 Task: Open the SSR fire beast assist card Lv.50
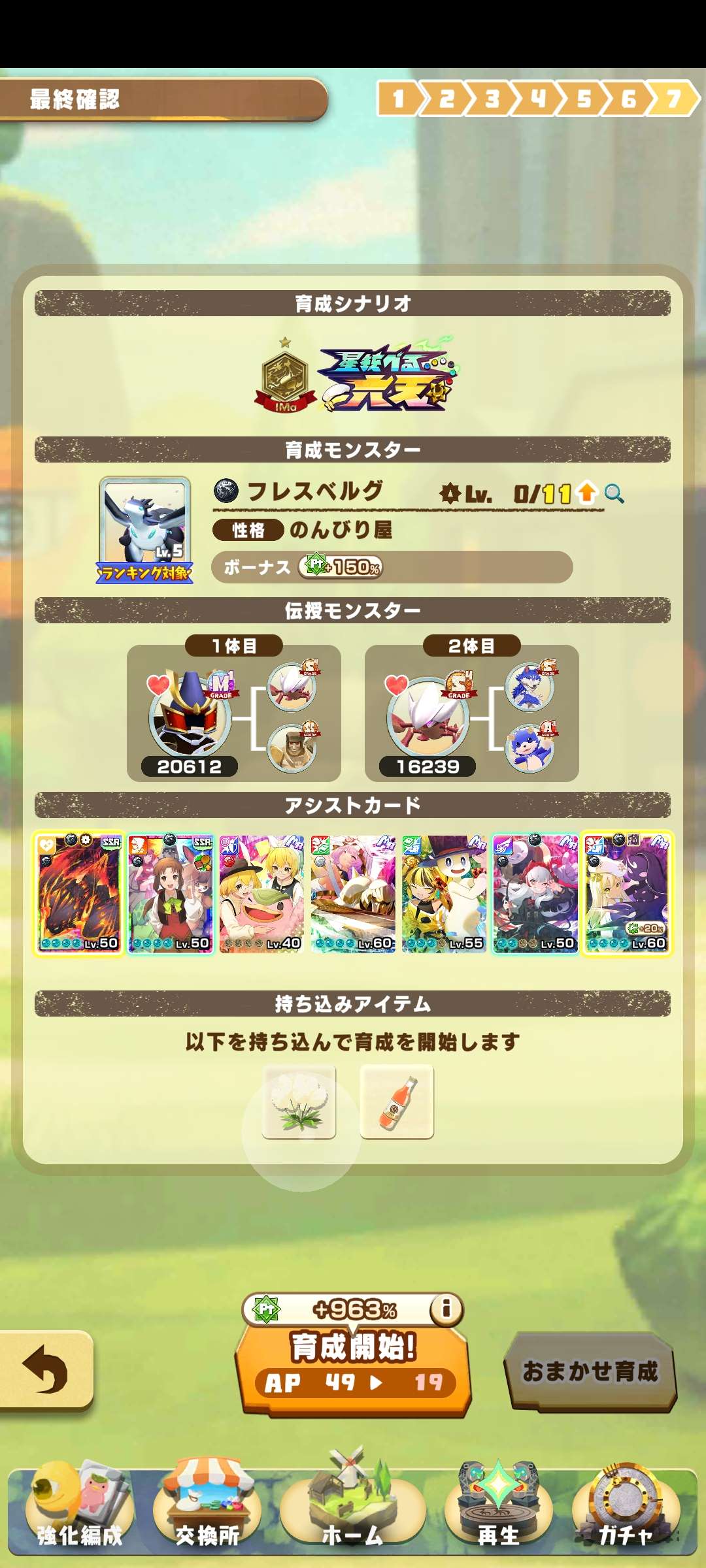(79, 893)
